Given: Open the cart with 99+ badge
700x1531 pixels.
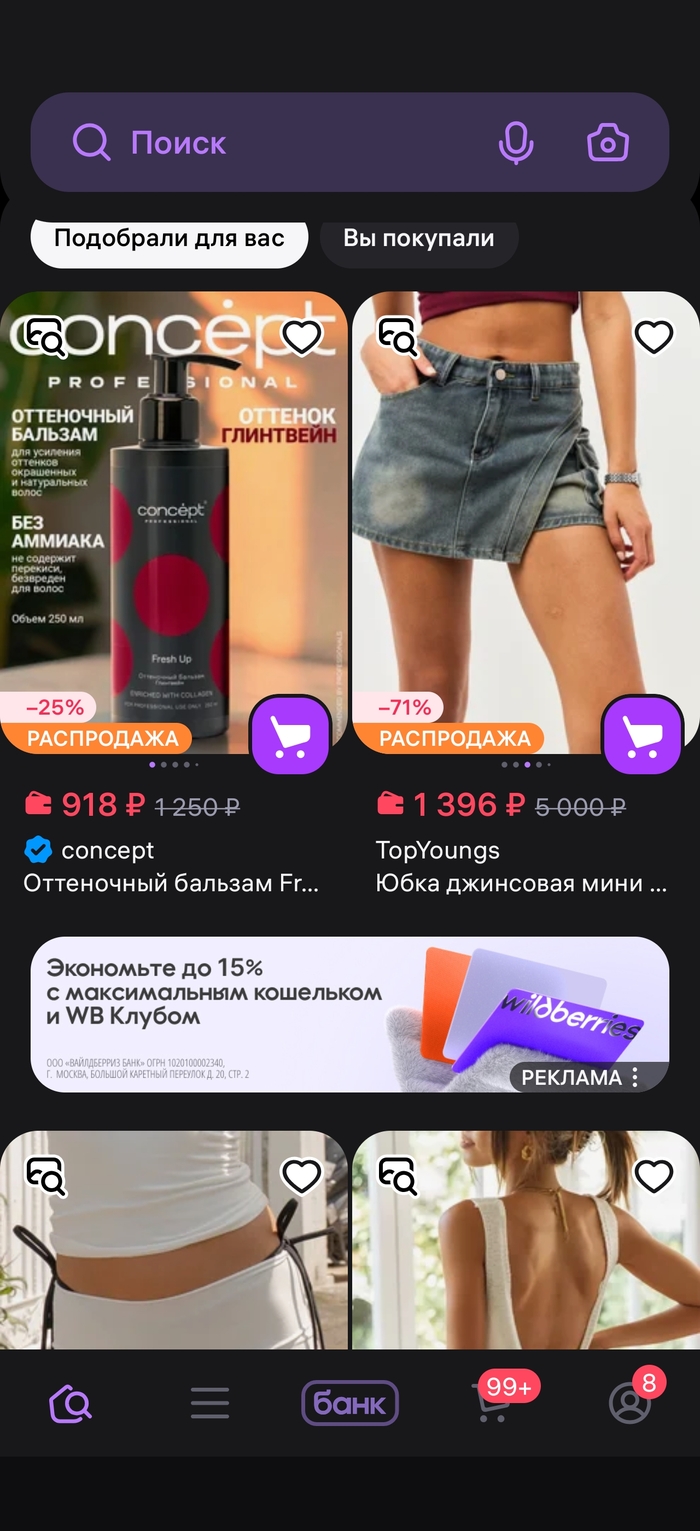Looking at the screenshot, I should [492, 1405].
